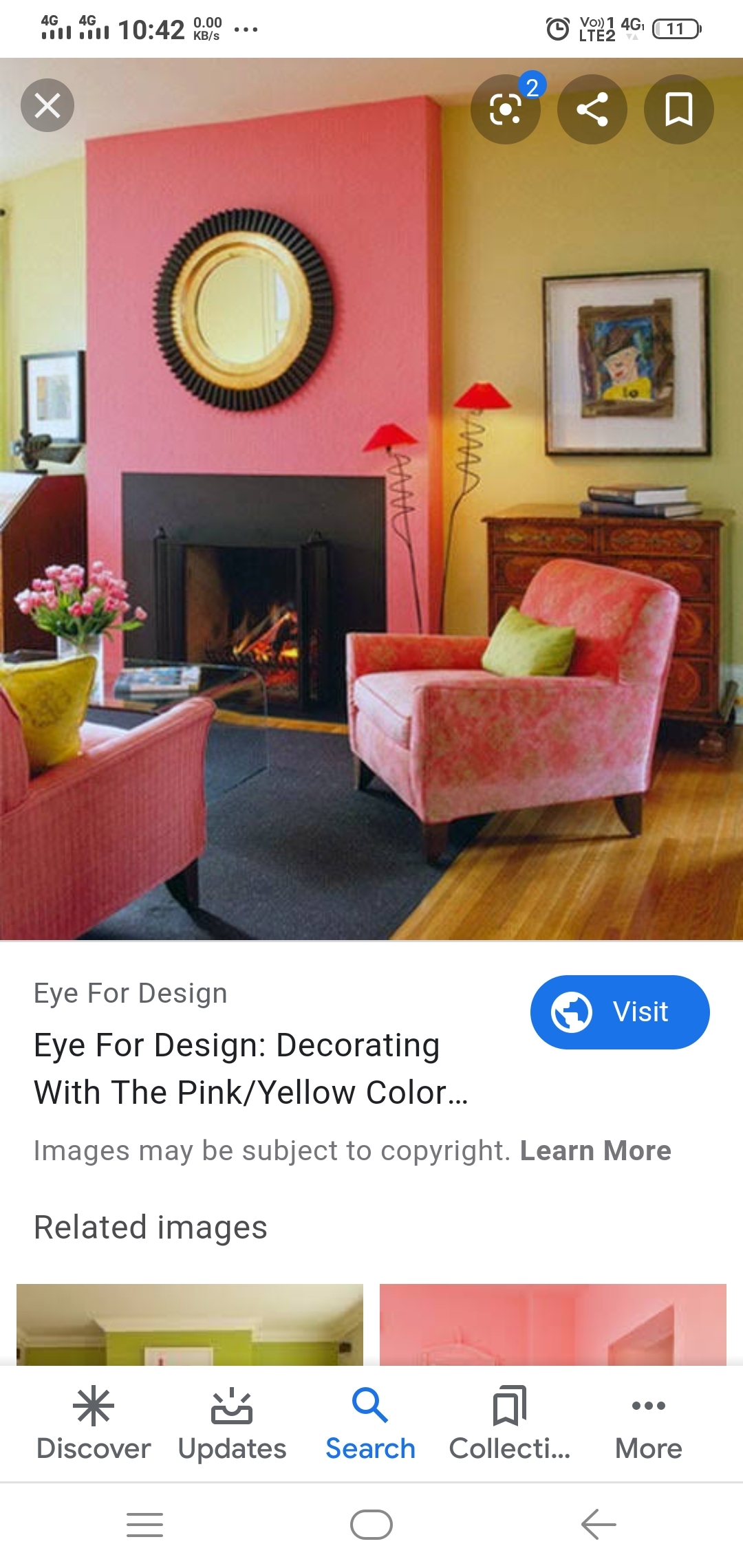Image resolution: width=743 pixels, height=1568 pixels.
Task: Open the Learn More copyright link
Action: pos(595,1151)
